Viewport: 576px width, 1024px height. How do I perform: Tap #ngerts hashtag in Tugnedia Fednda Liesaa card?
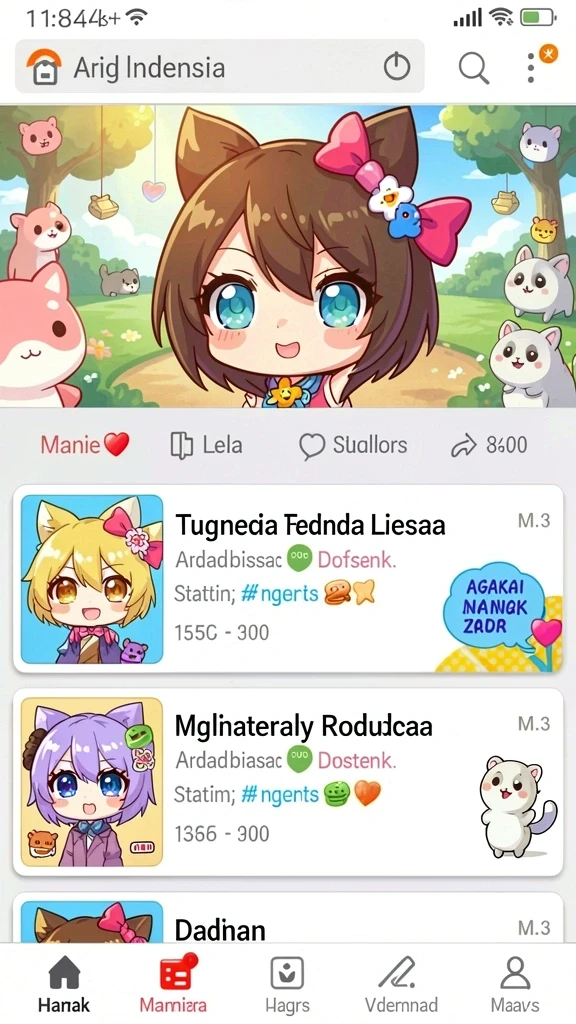click(x=280, y=594)
